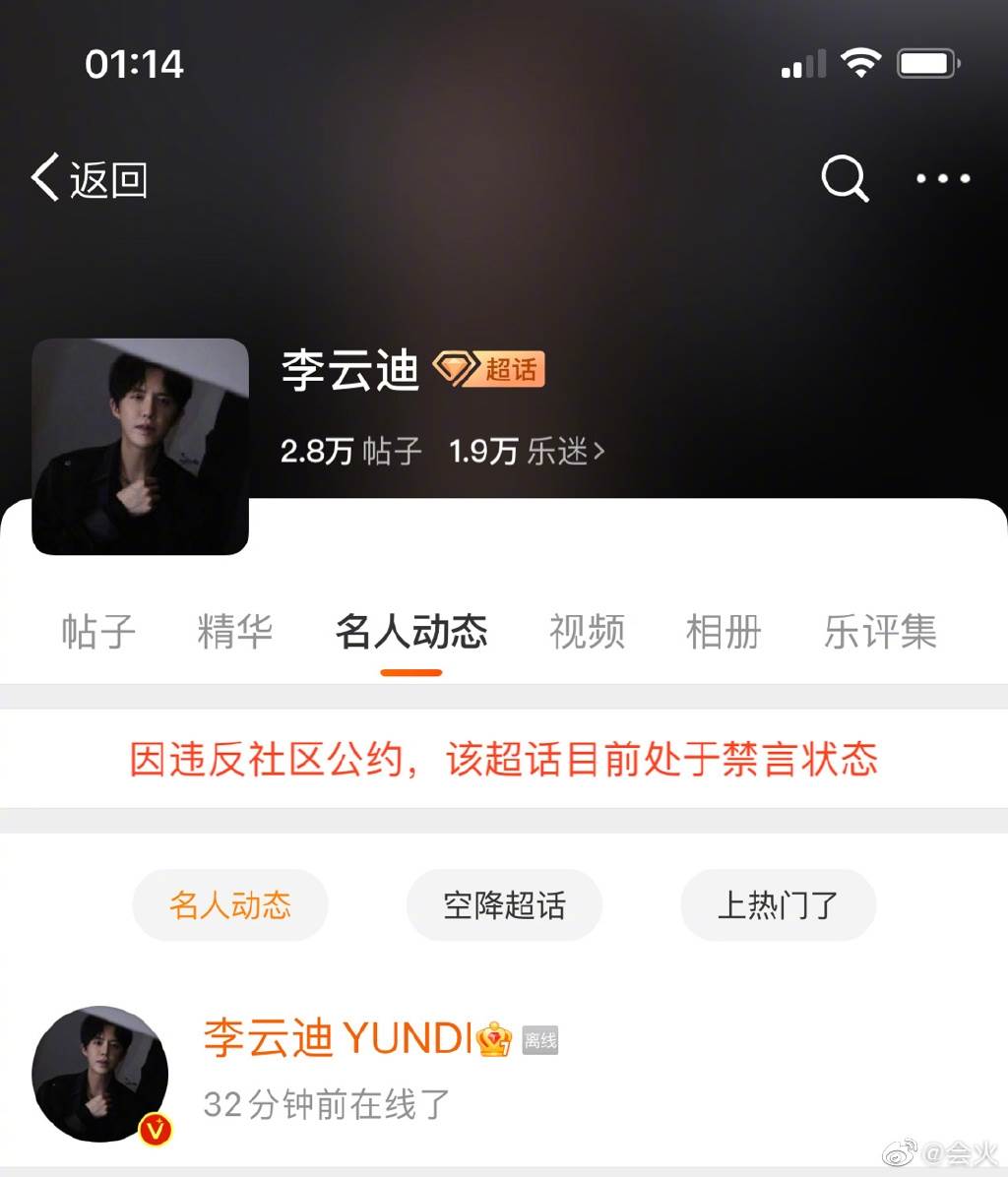Switch to the 乐评集 tab
This screenshot has width=1008, height=1177.
[880, 632]
